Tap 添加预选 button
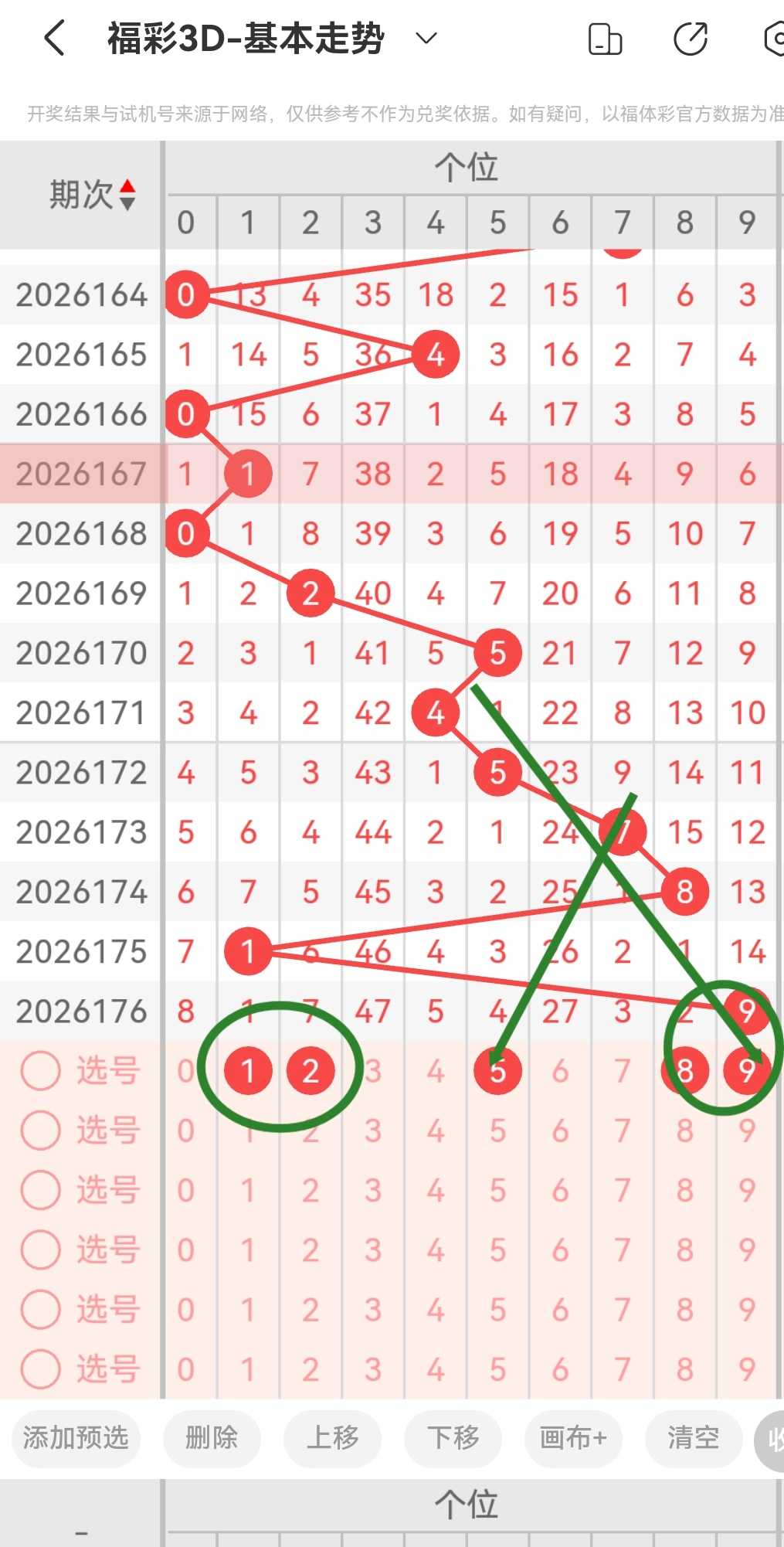 (x=76, y=1438)
